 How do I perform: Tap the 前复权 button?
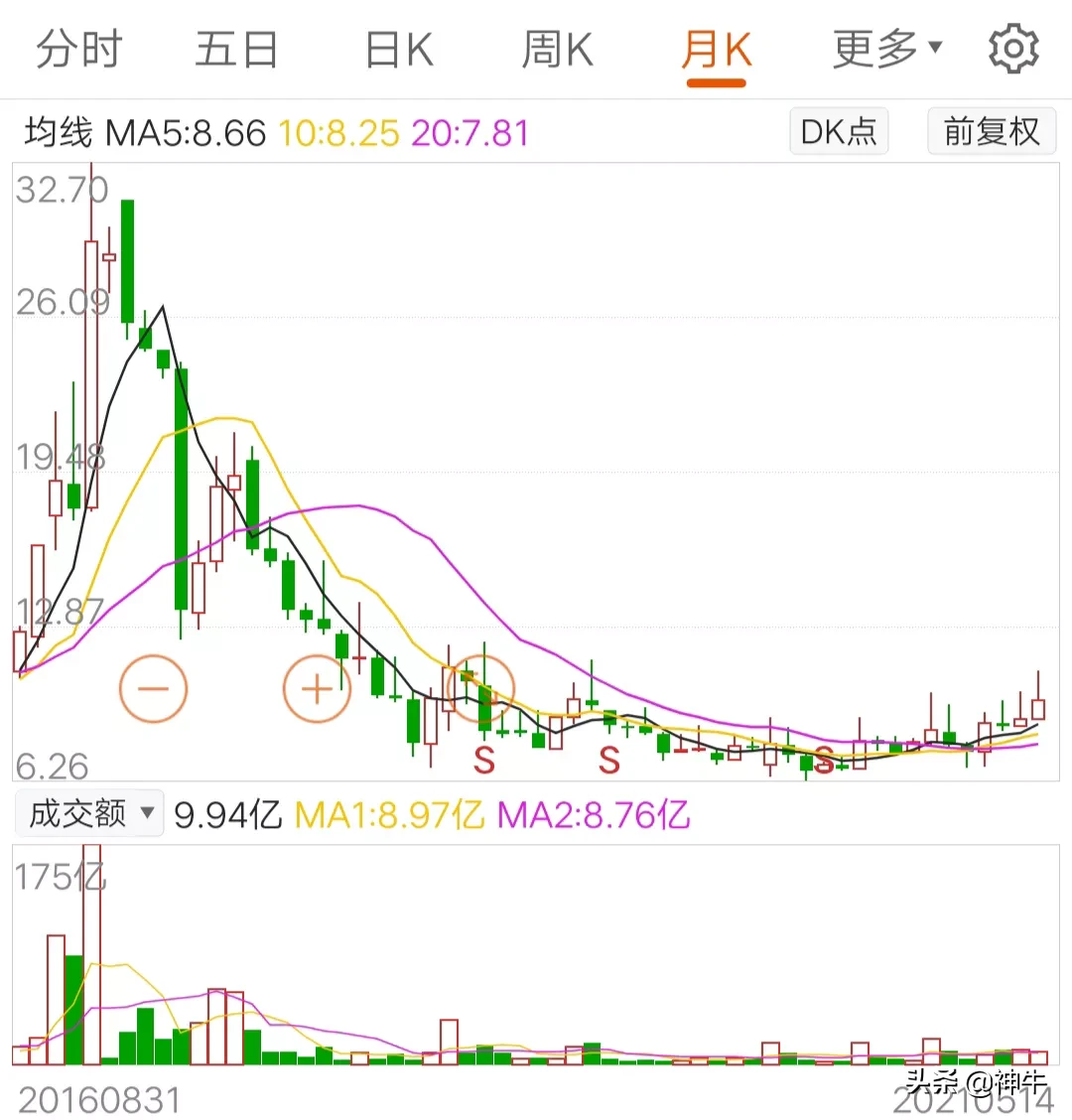992,131
